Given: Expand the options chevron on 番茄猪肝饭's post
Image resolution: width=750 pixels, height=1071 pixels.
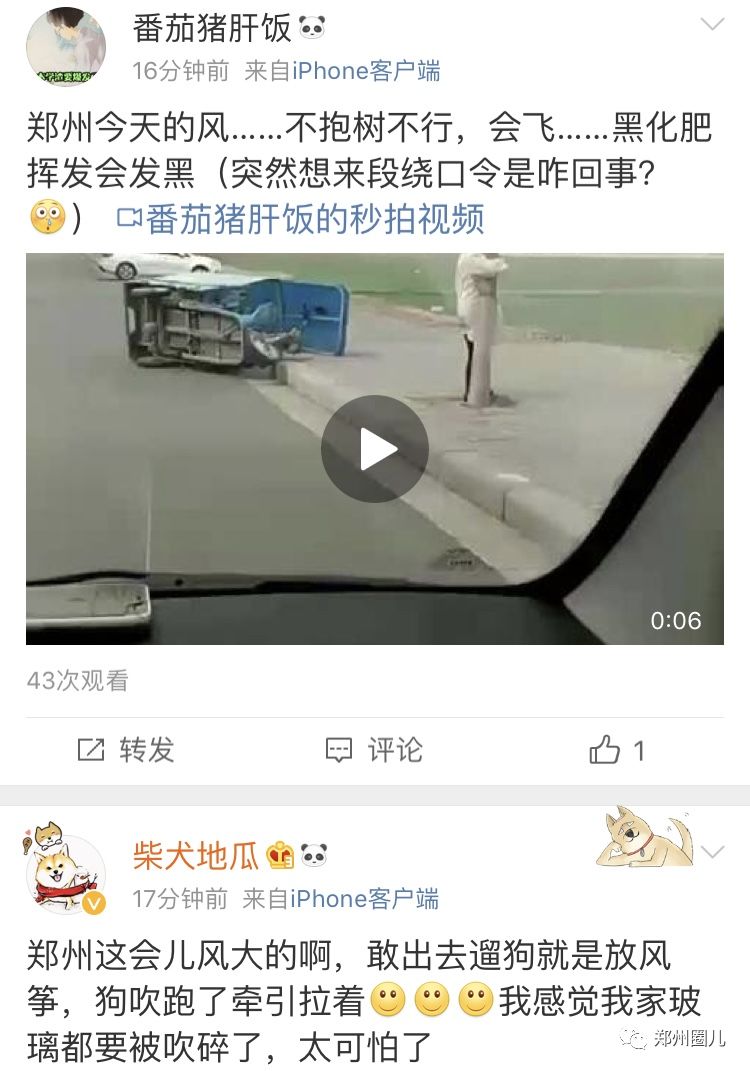Looking at the screenshot, I should (x=712, y=25).
